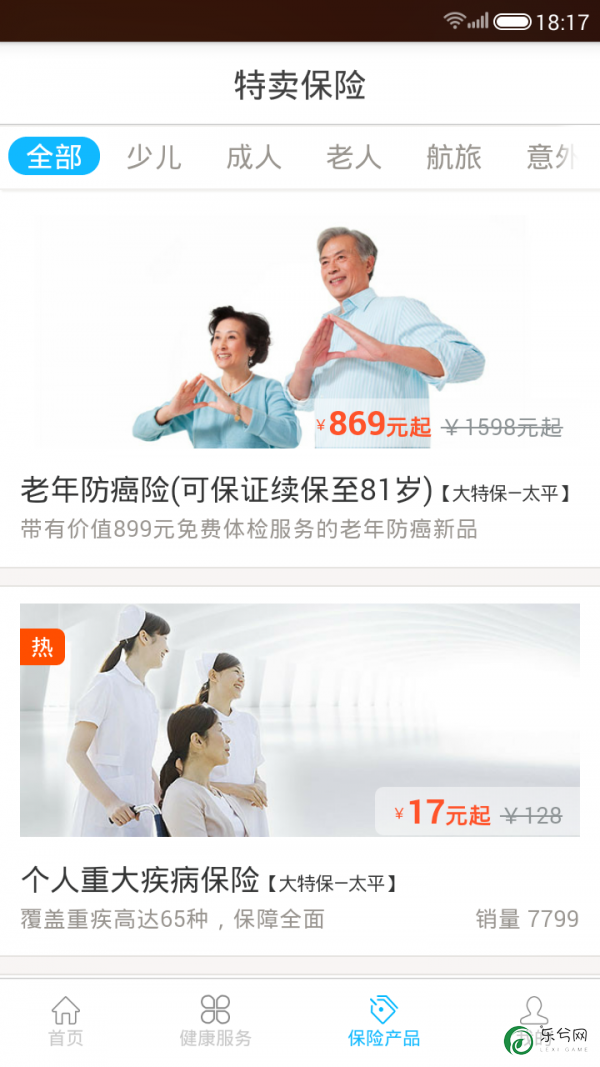Select the 全部 category tab

point(54,157)
